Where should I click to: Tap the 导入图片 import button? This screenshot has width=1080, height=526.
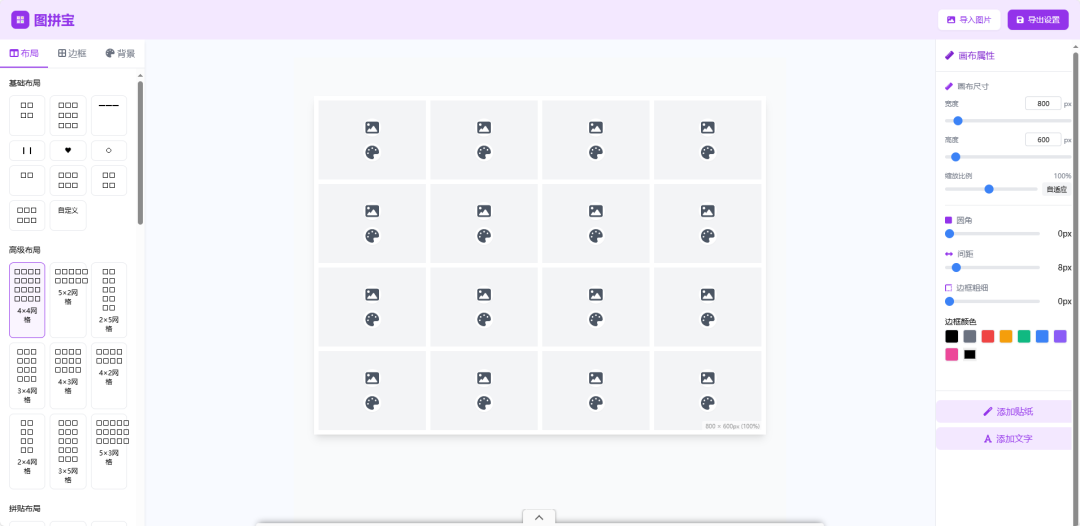coord(968,20)
